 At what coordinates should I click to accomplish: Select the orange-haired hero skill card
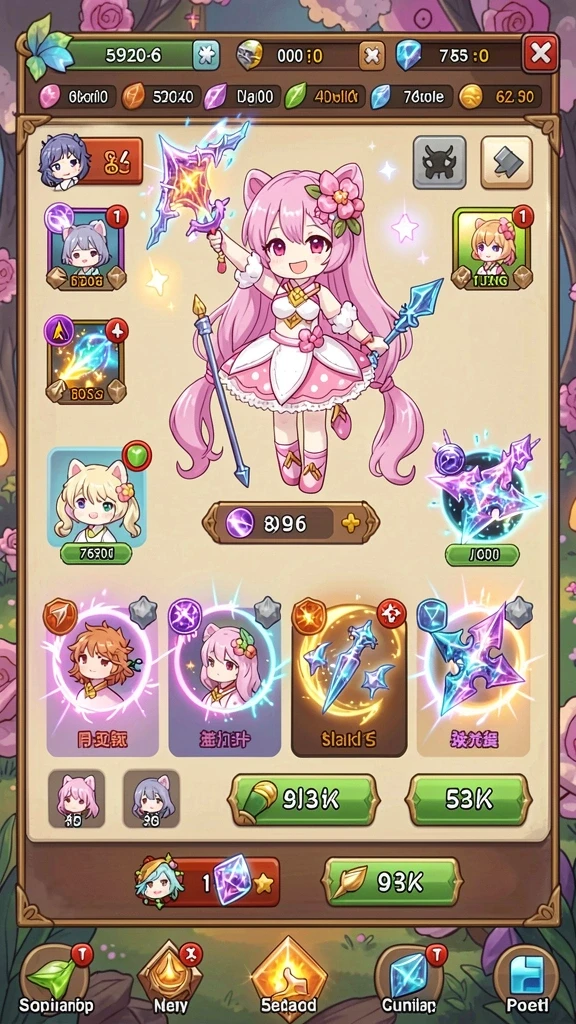103,679
